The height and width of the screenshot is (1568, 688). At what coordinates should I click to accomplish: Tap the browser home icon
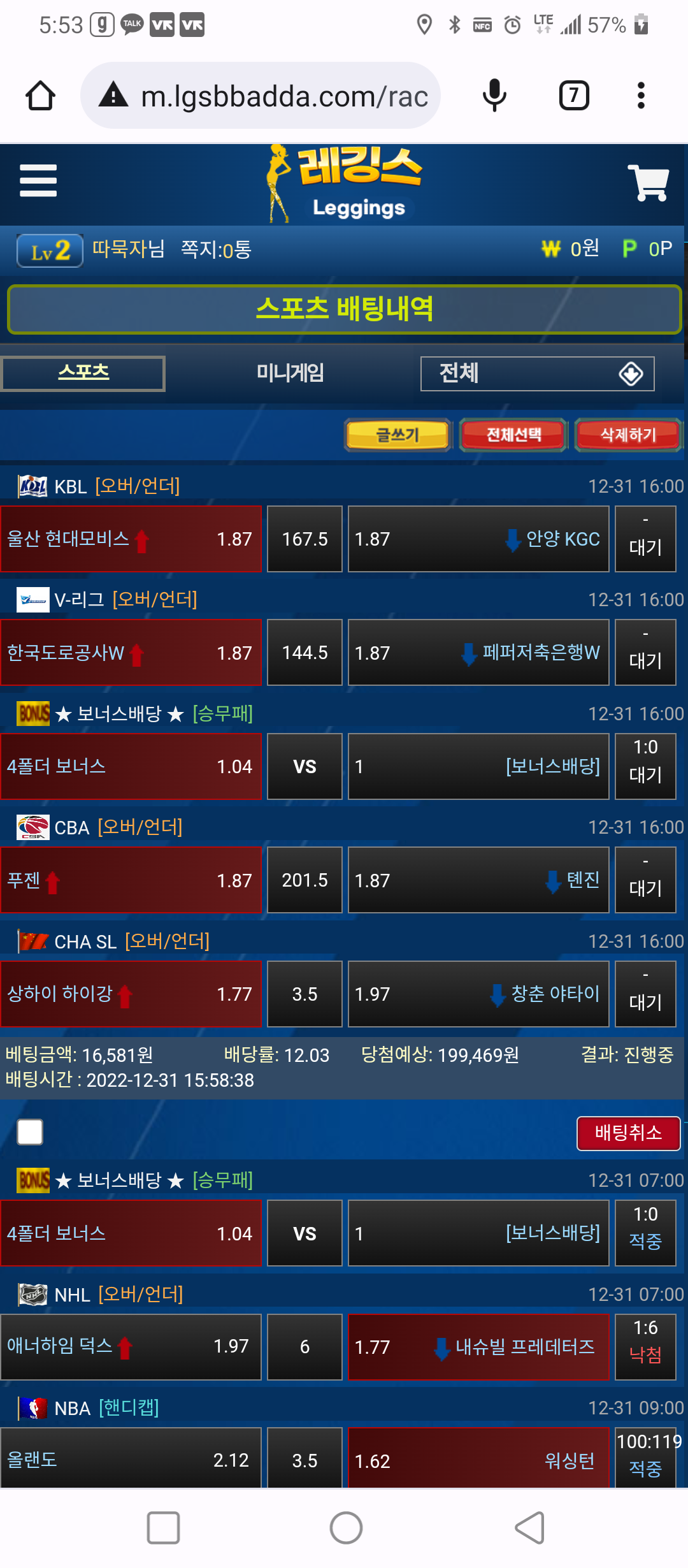40,96
